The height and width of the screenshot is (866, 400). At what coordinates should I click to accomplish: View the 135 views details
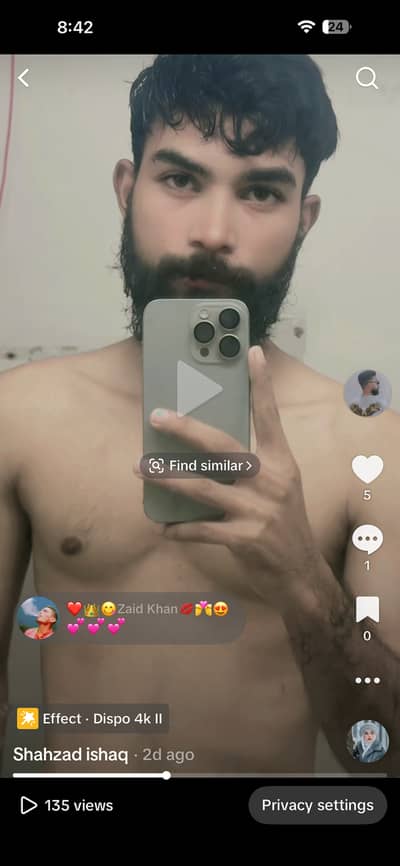click(x=66, y=805)
